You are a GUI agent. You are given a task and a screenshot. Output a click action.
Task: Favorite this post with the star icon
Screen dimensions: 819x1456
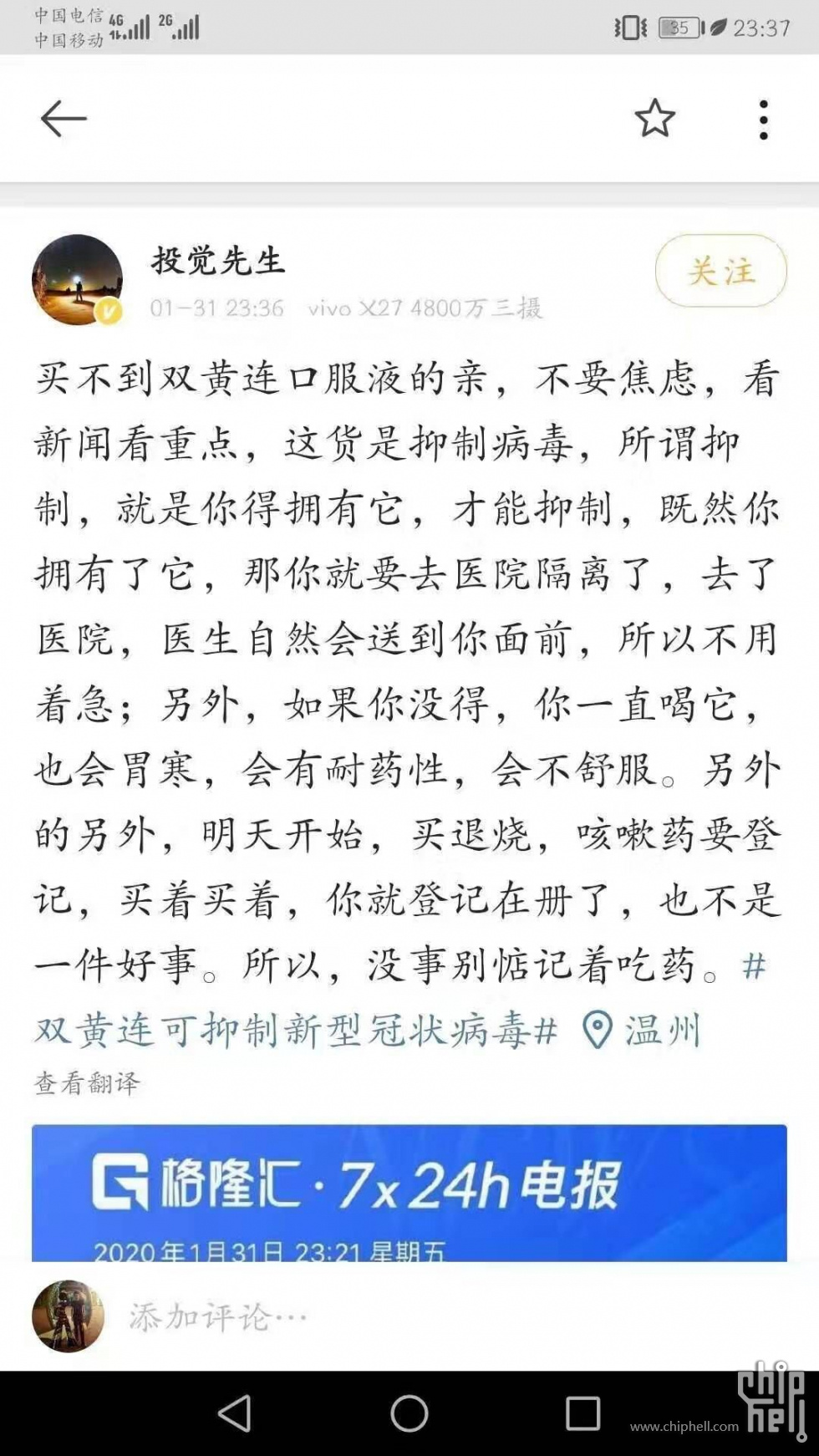pos(654,119)
